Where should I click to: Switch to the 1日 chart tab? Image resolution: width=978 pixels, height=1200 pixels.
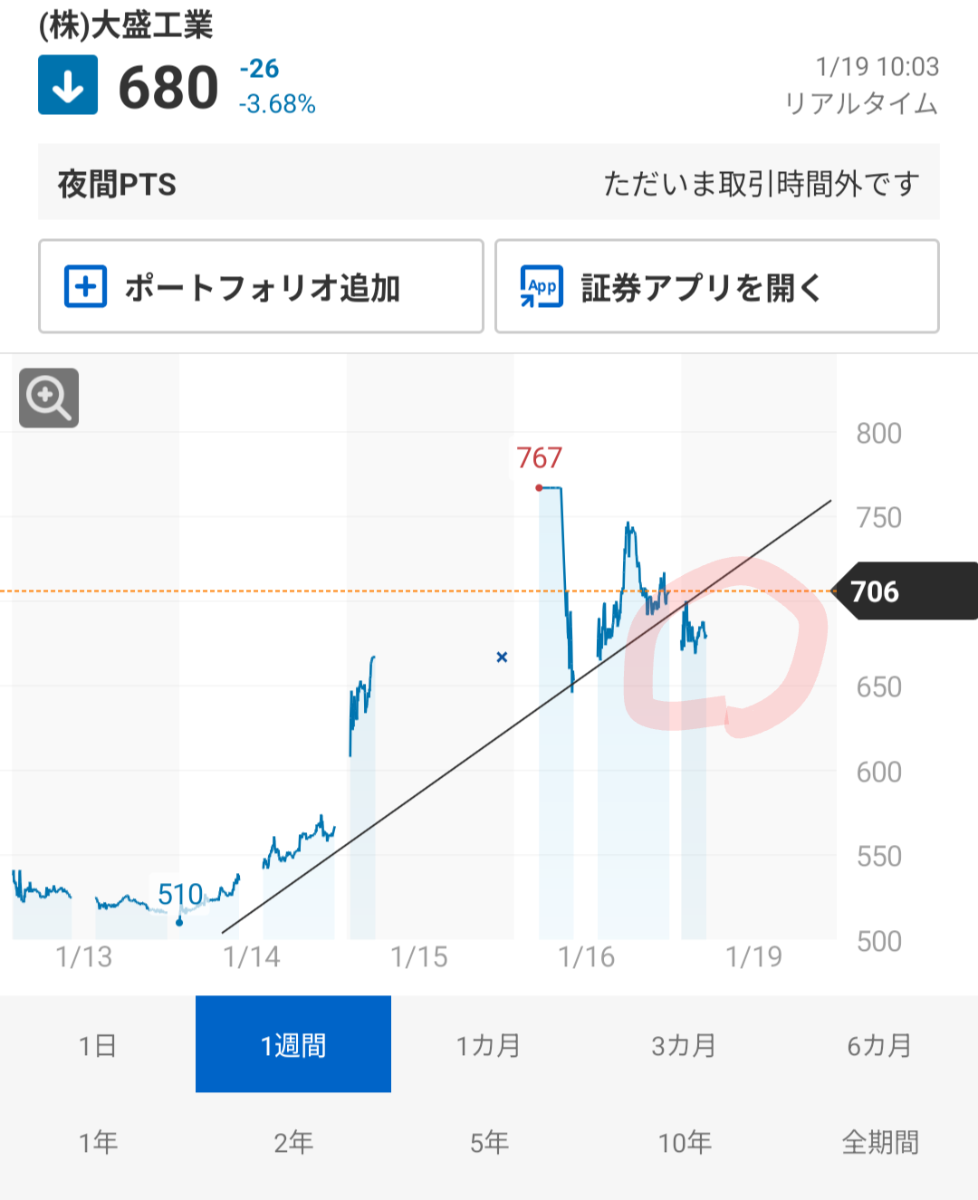tap(97, 1044)
